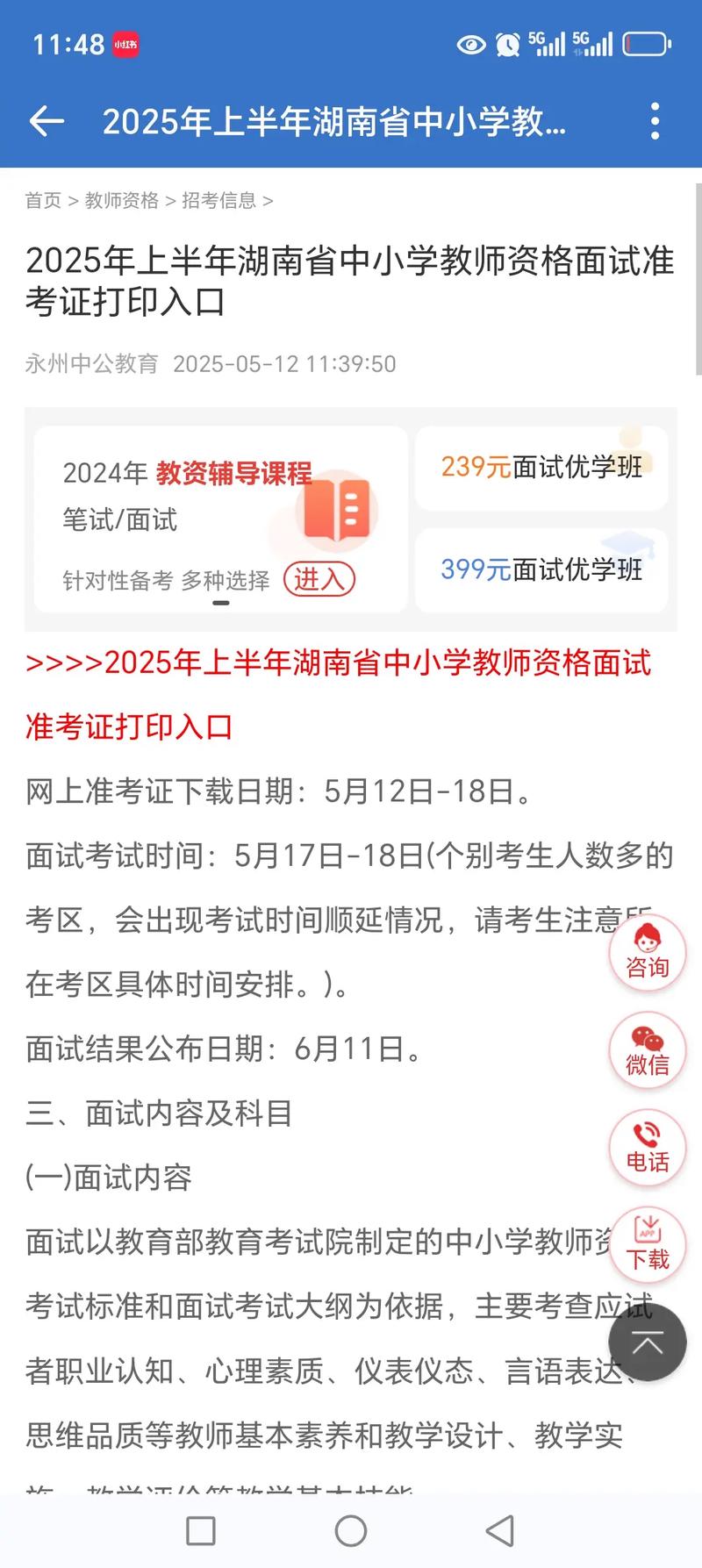Tap the 招考信息 breadcrumb chevron
The height and width of the screenshot is (1568, 702).
[x=269, y=201]
